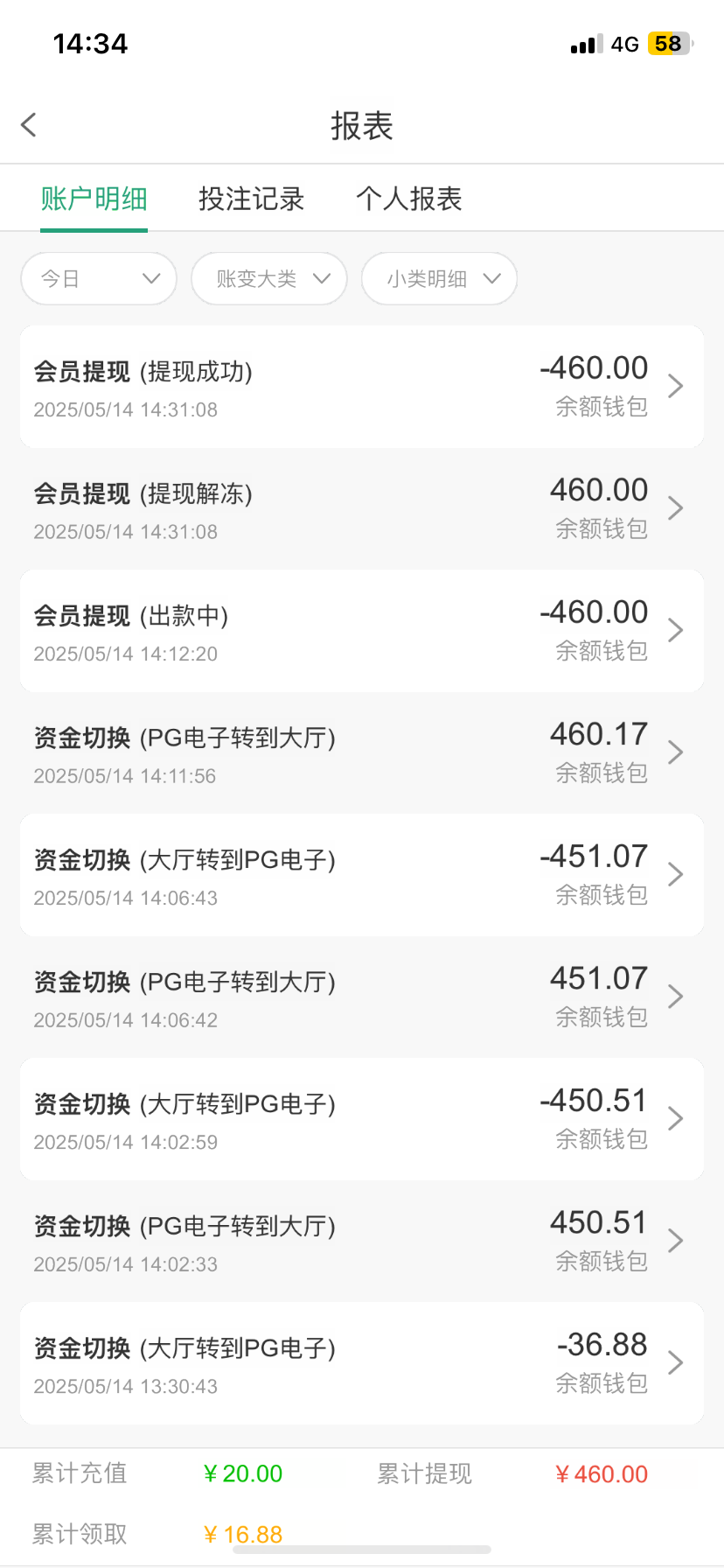The width and height of the screenshot is (724, 1568).
Task: View the -36.88 record at 13:30:43
Action: tap(361, 1363)
